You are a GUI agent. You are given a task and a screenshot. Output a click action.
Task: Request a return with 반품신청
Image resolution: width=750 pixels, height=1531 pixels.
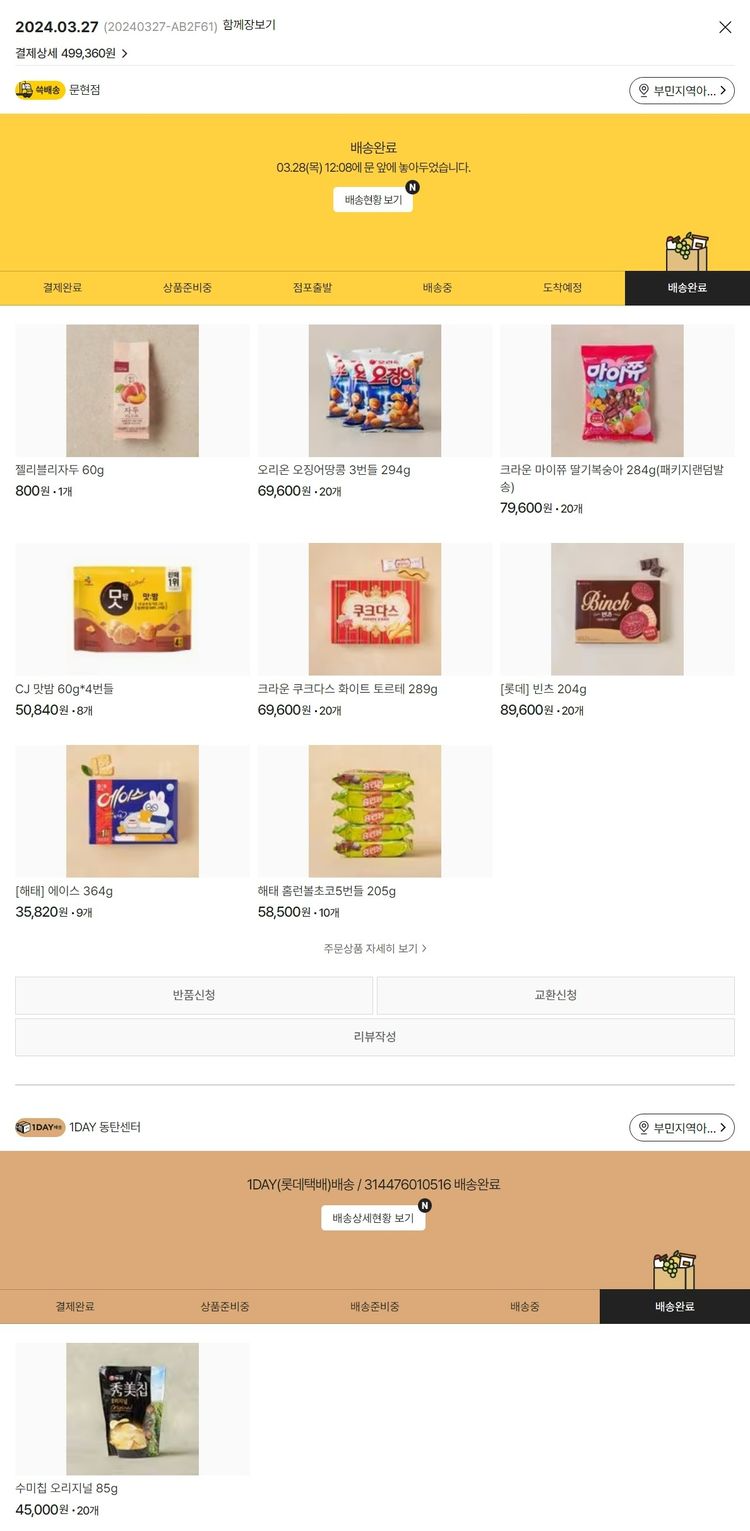(194, 995)
